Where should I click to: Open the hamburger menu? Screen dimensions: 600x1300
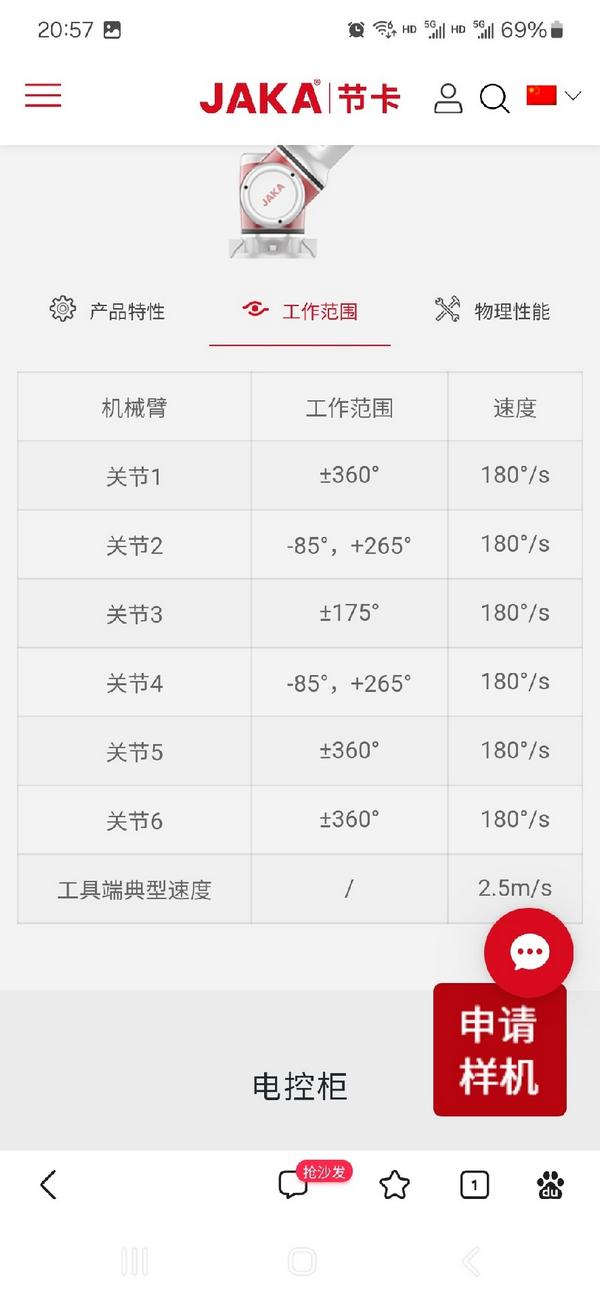coord(43,96)
